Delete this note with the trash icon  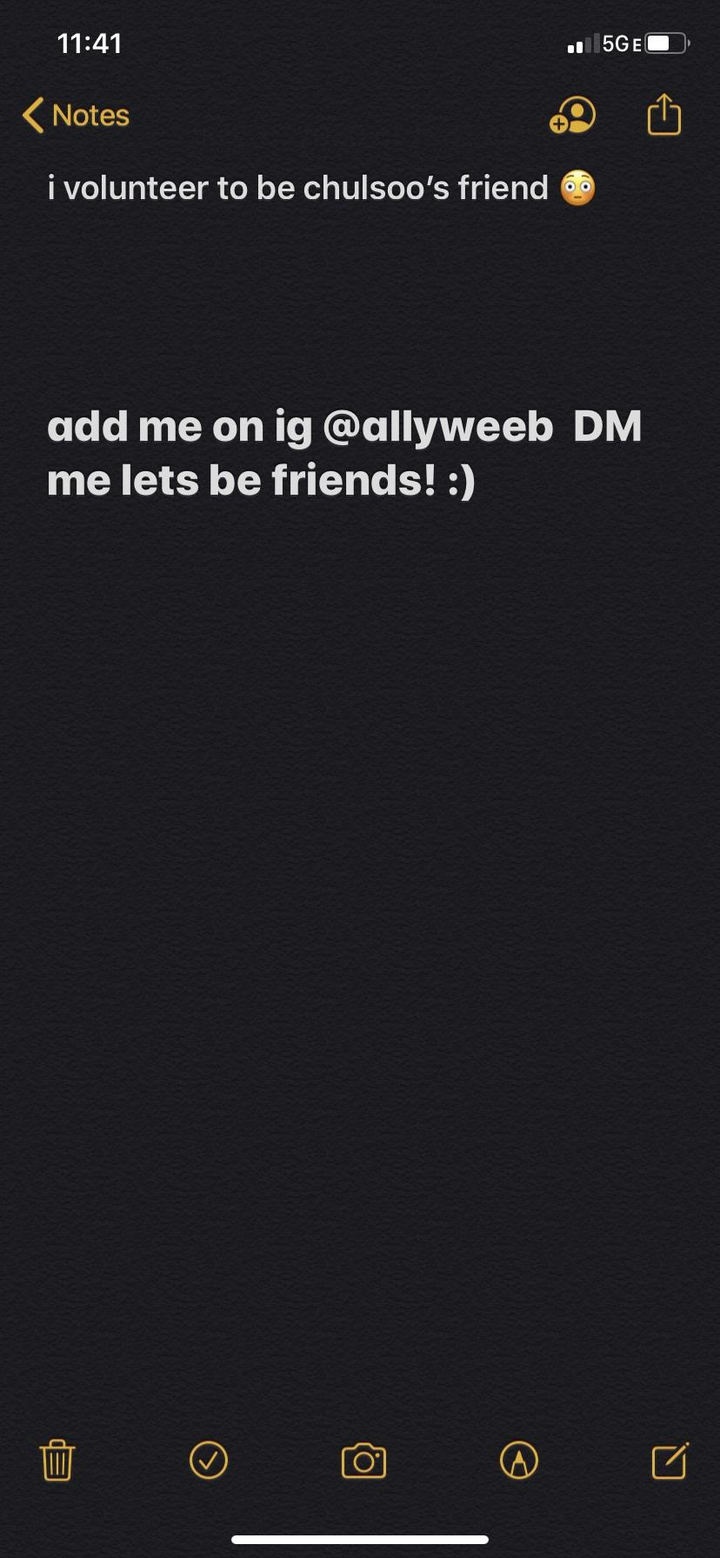point(57,1461)
